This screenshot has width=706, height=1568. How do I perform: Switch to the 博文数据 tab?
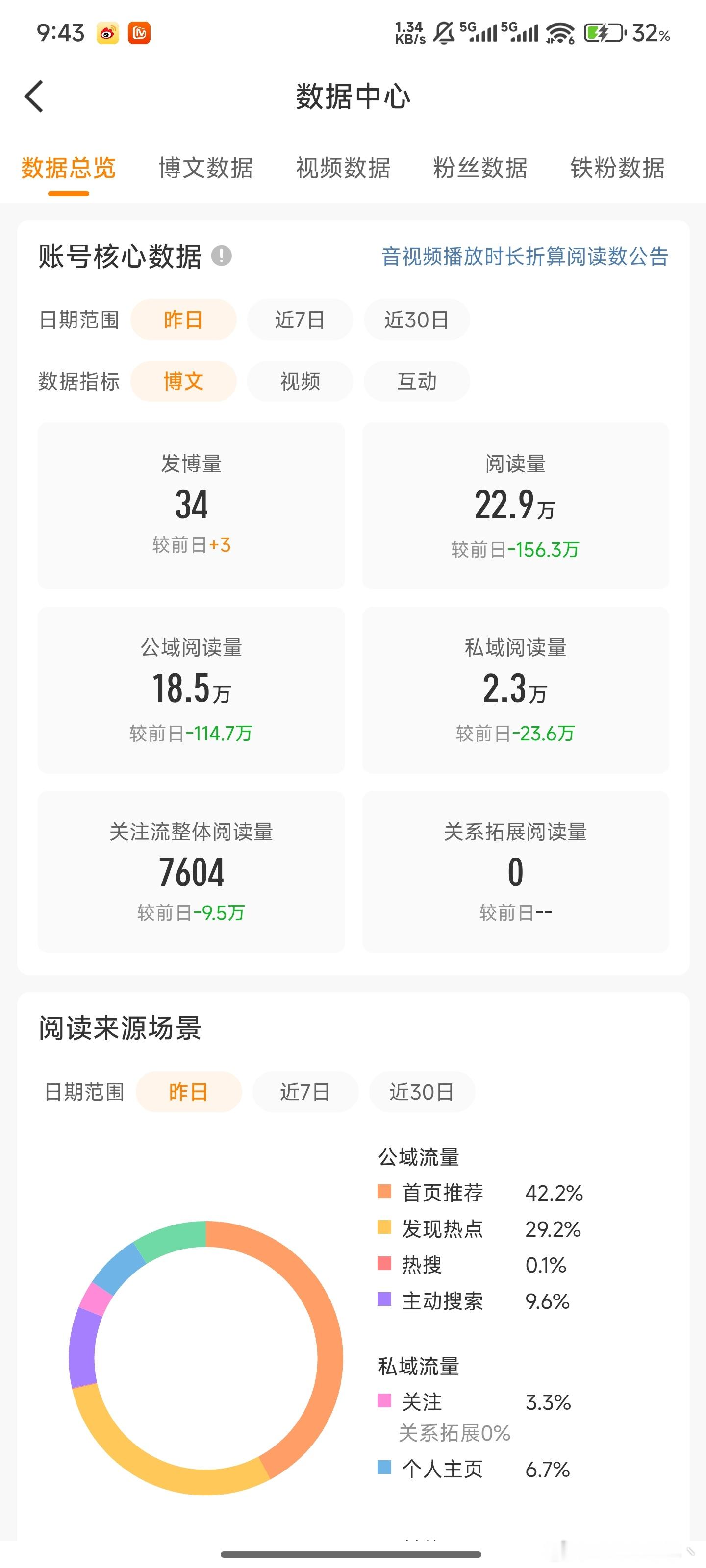tap(205, 169)
